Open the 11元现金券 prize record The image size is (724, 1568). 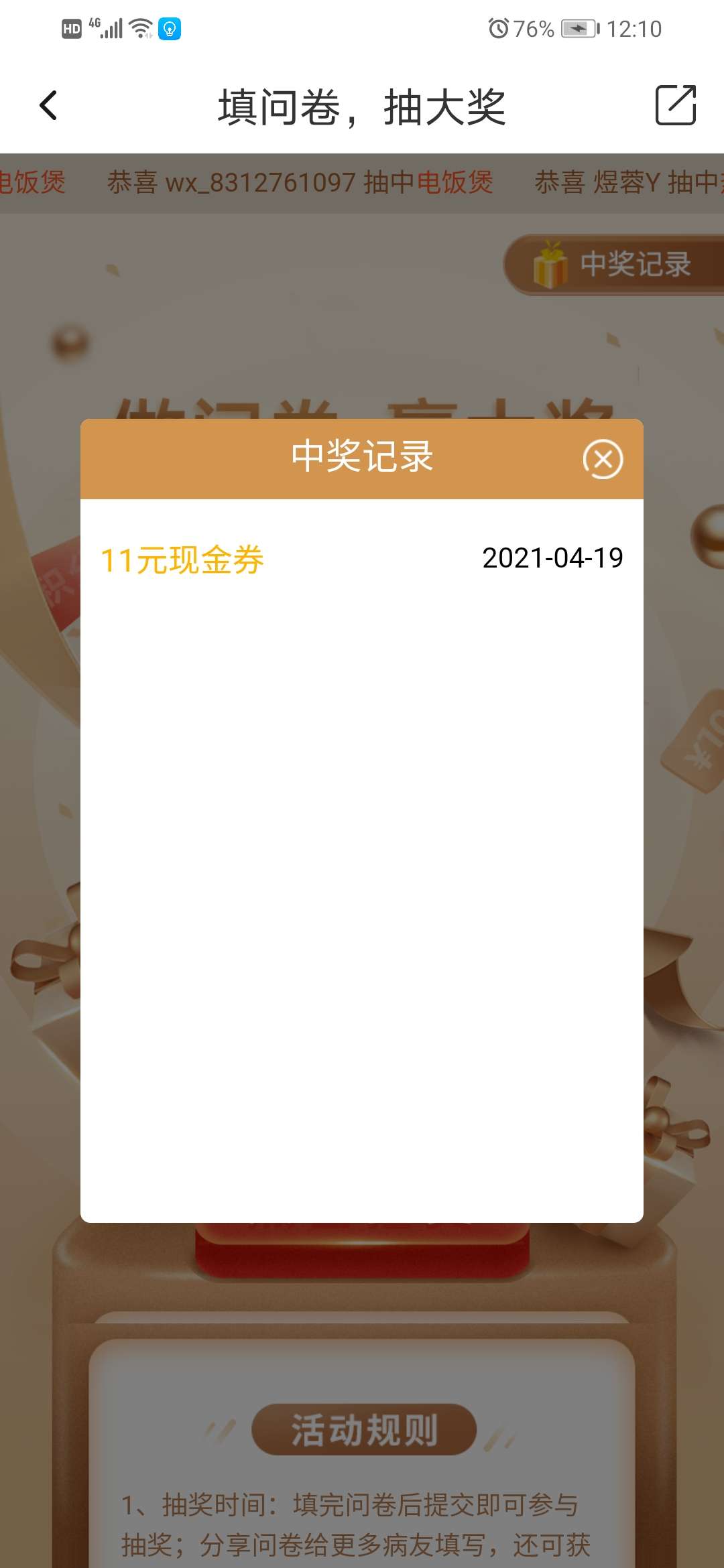[182, 560]
